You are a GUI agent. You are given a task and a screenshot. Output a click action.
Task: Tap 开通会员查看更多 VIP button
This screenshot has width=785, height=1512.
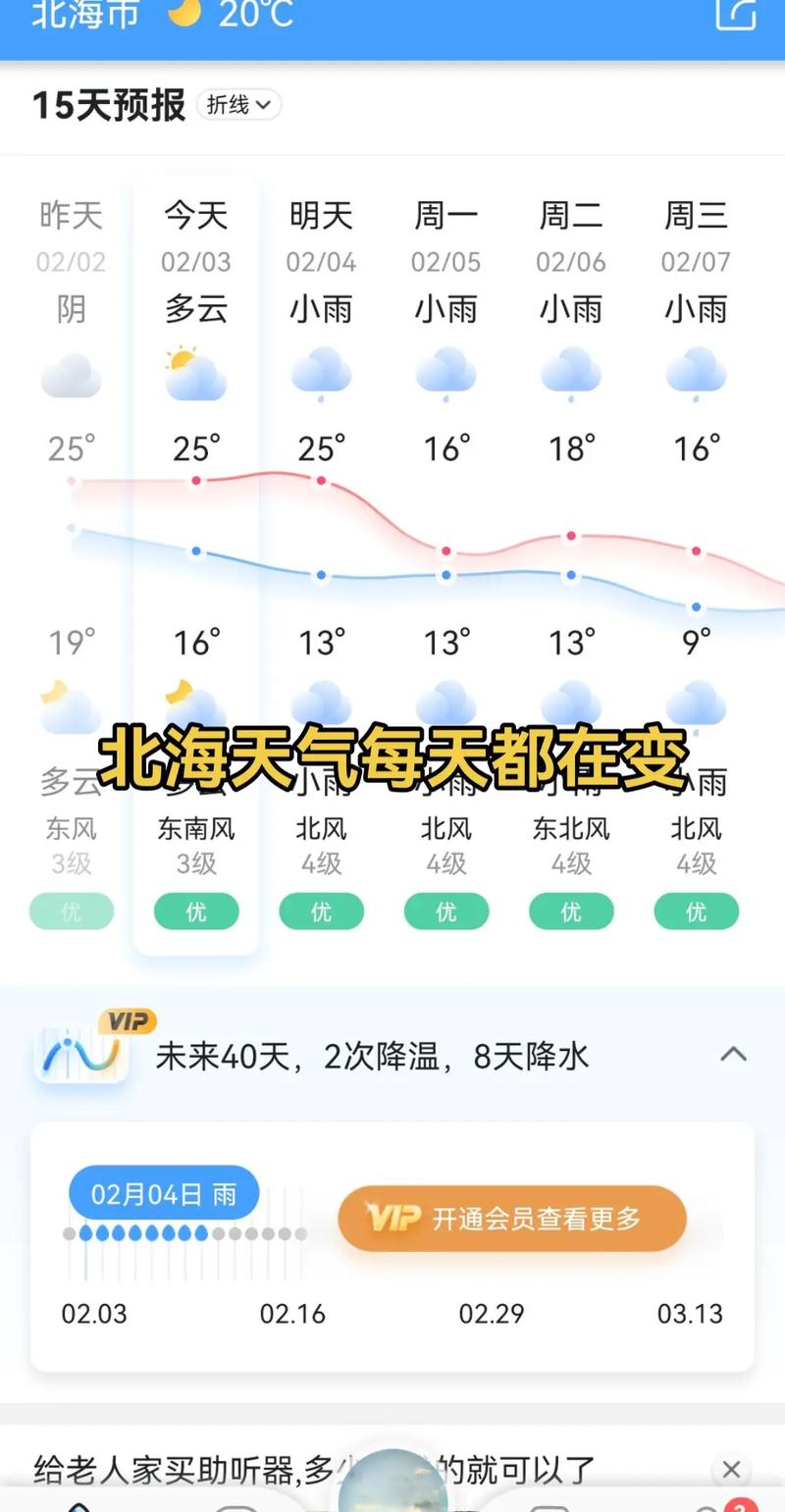pos(511,1218)
